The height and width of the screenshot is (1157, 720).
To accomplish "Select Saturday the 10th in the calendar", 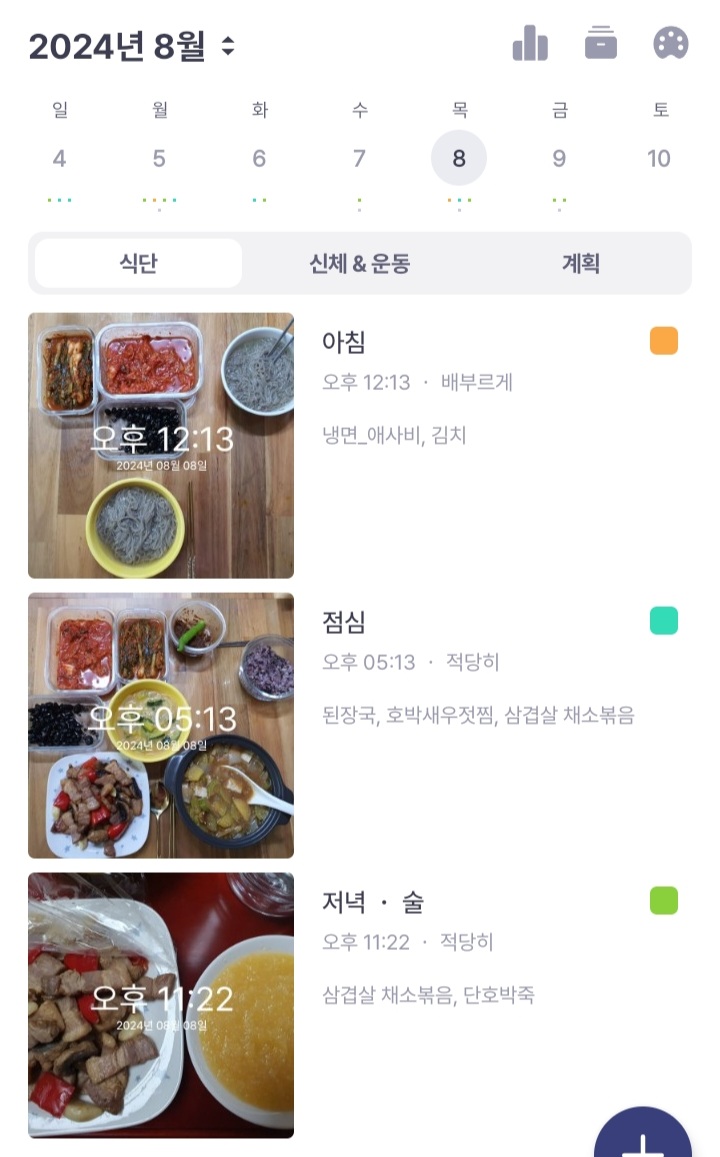I will coord(658,158).
